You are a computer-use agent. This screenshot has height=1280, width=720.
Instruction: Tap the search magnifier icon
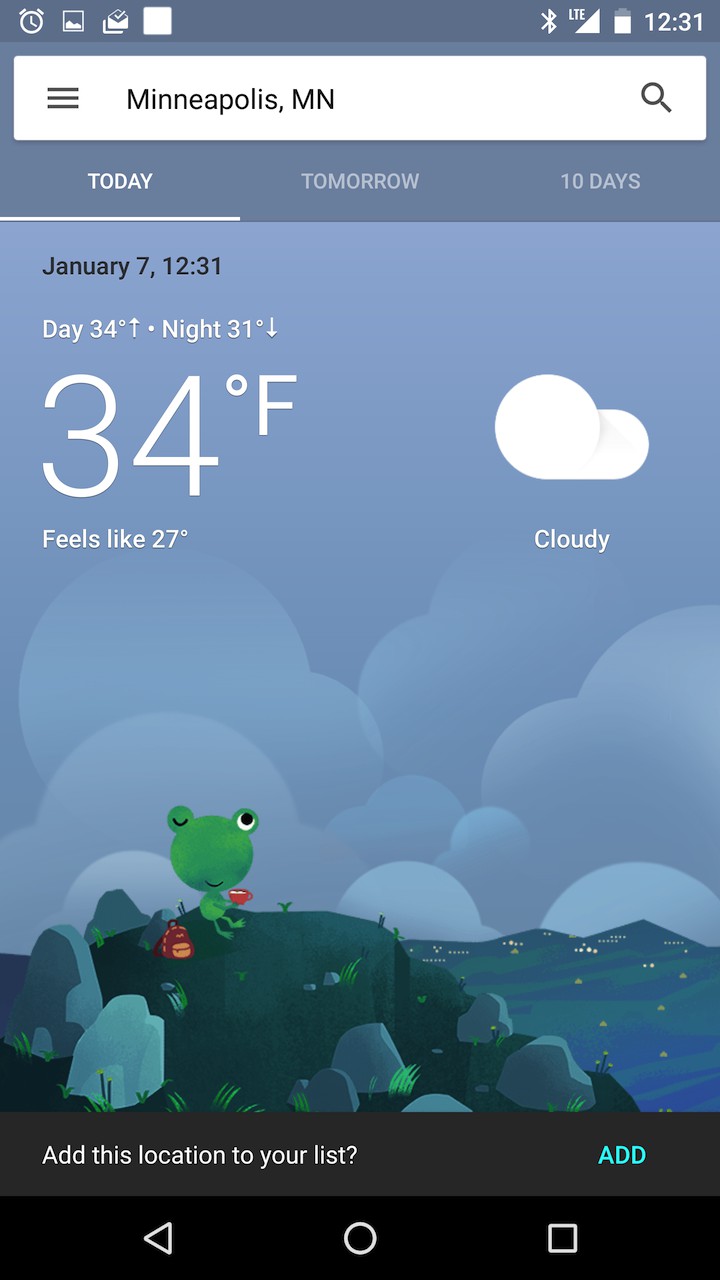tap(656, 98)
